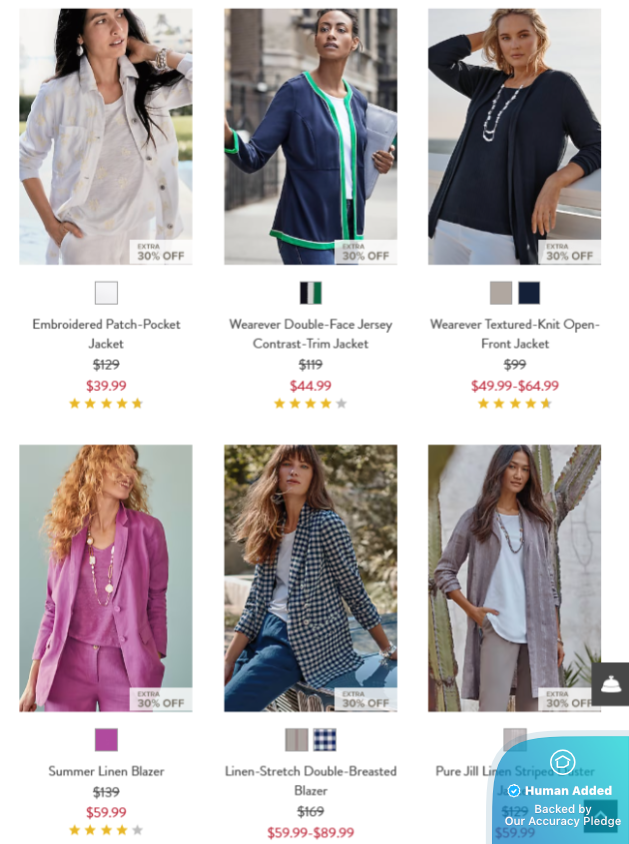Select white swatch for Embroidered Patch-Pocket Jacket
Image resolution: width=629 pixels, height=844 pixels.
(x=106, y=293)
